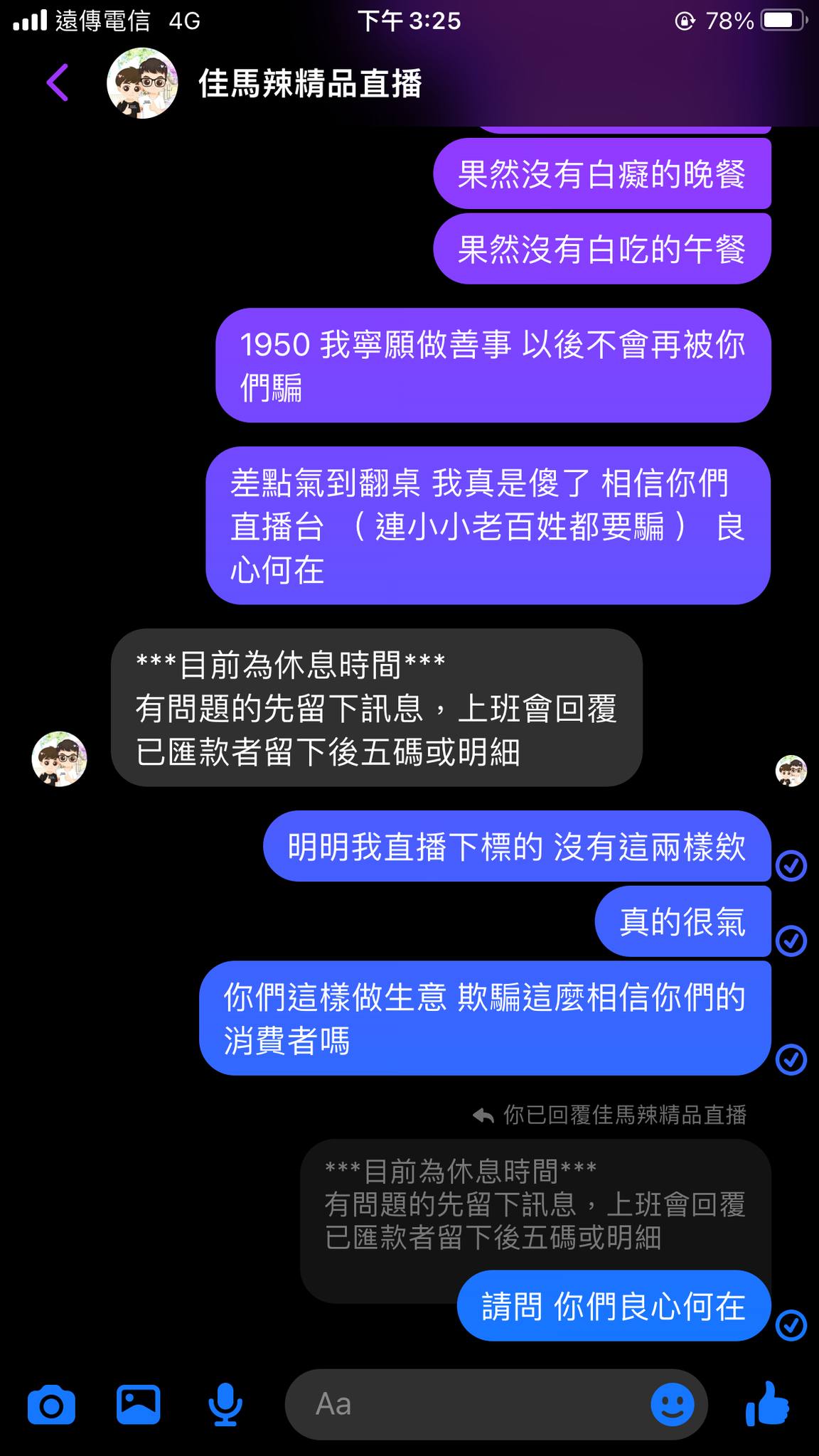819x1456 pixels.
Task: Send a thumbs-up like
Action: pyautogui.click(x=768, y=1405)
